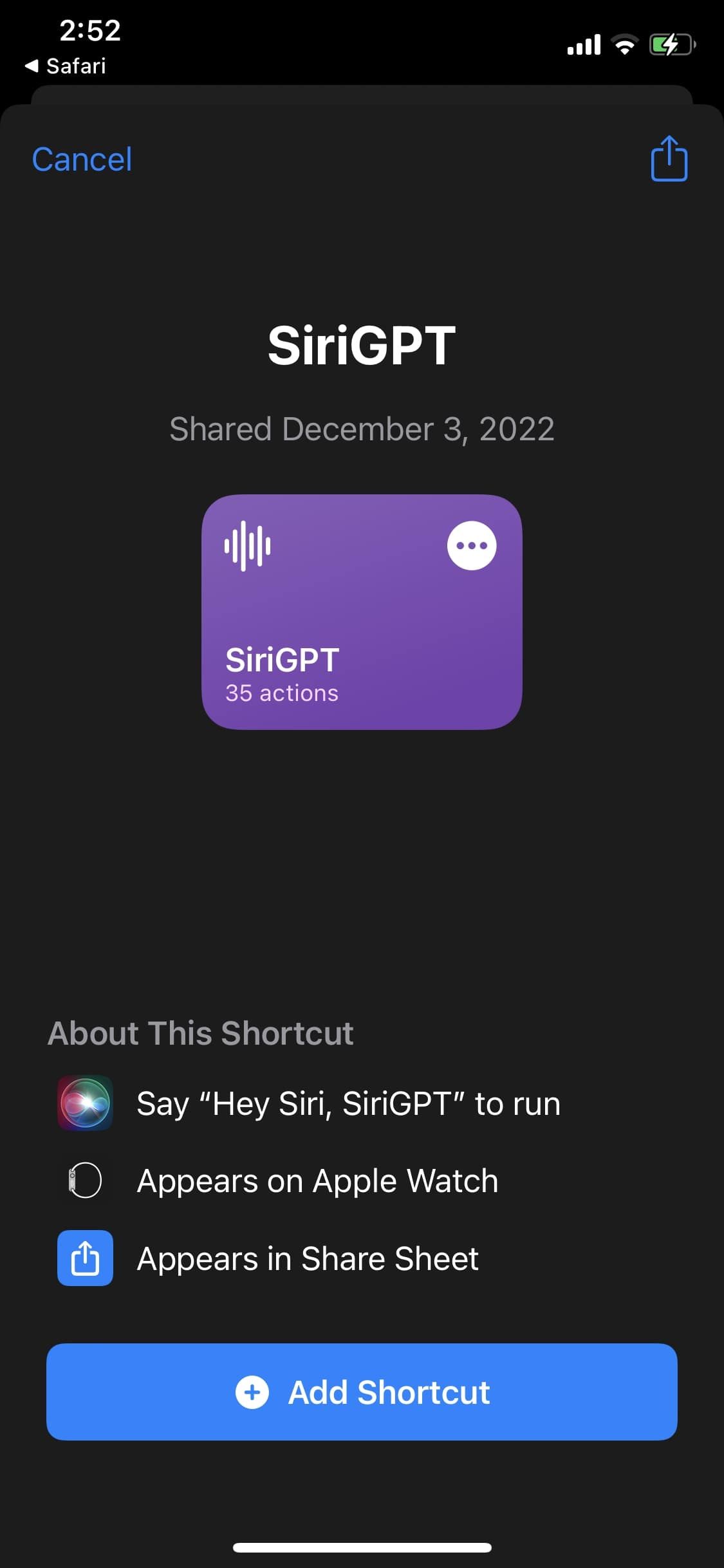Tap the blue Share Sheet icon

[x=85, y=1258]
